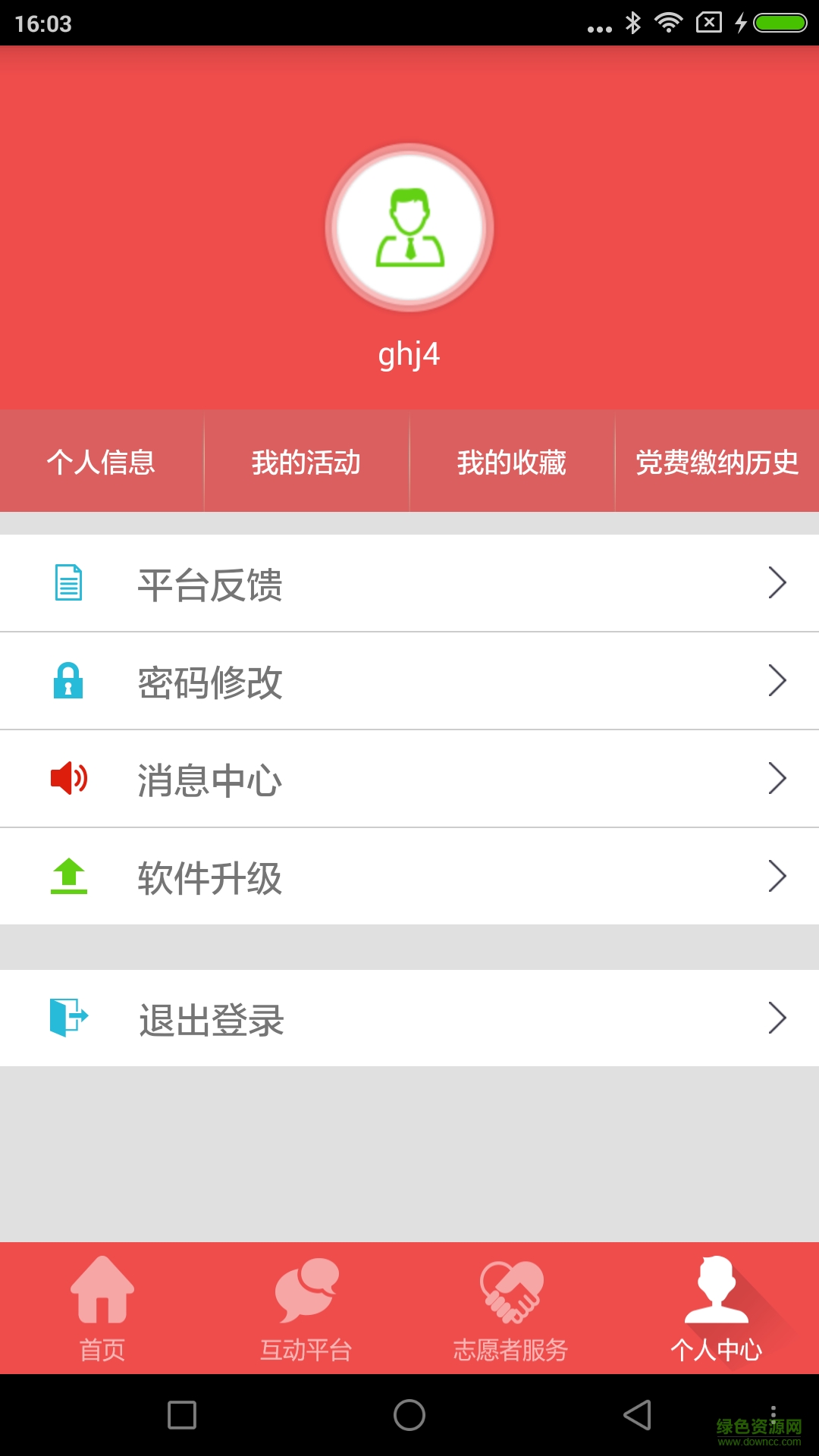
Task: Tap the username ghj4 under the avatar
Action: click(x=409, y=354)
